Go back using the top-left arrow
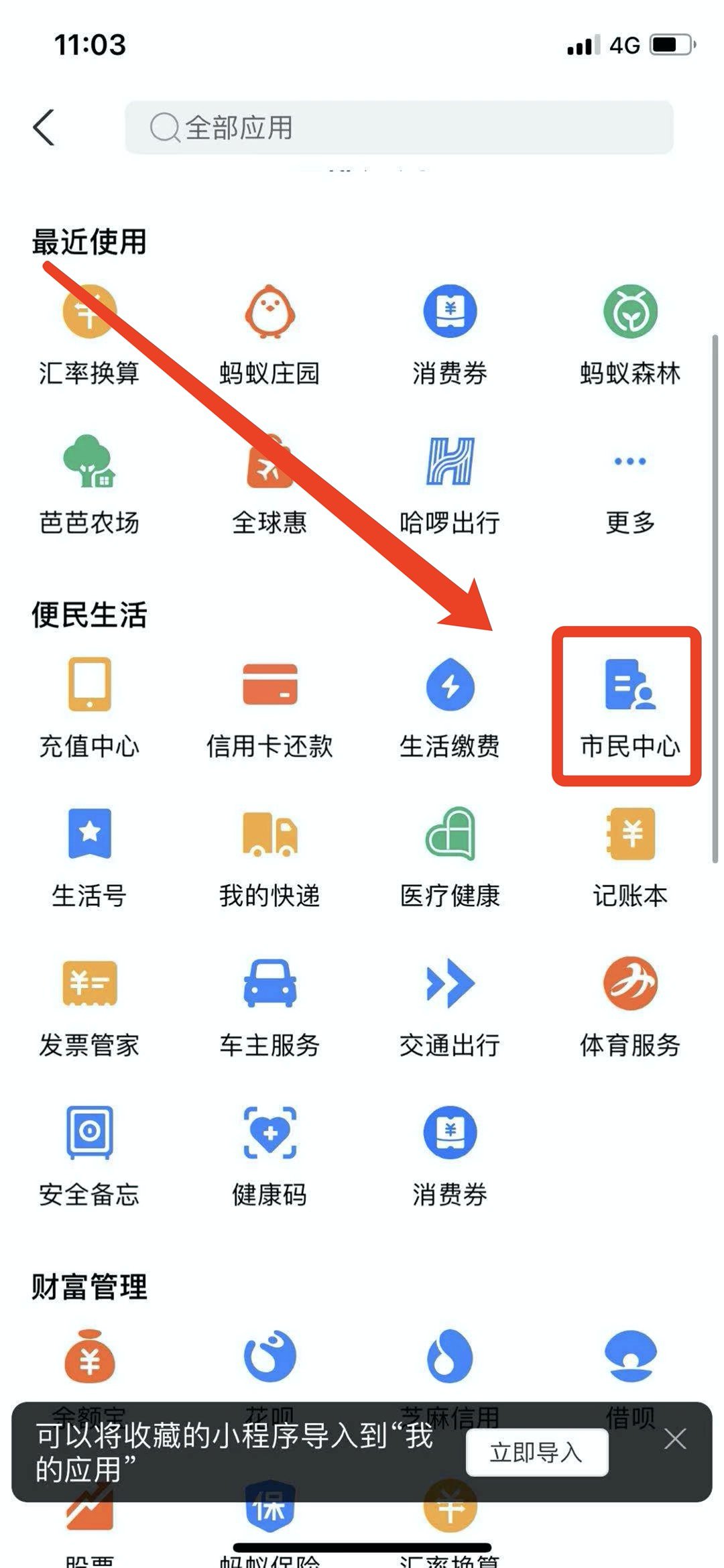 coord(44,127)
